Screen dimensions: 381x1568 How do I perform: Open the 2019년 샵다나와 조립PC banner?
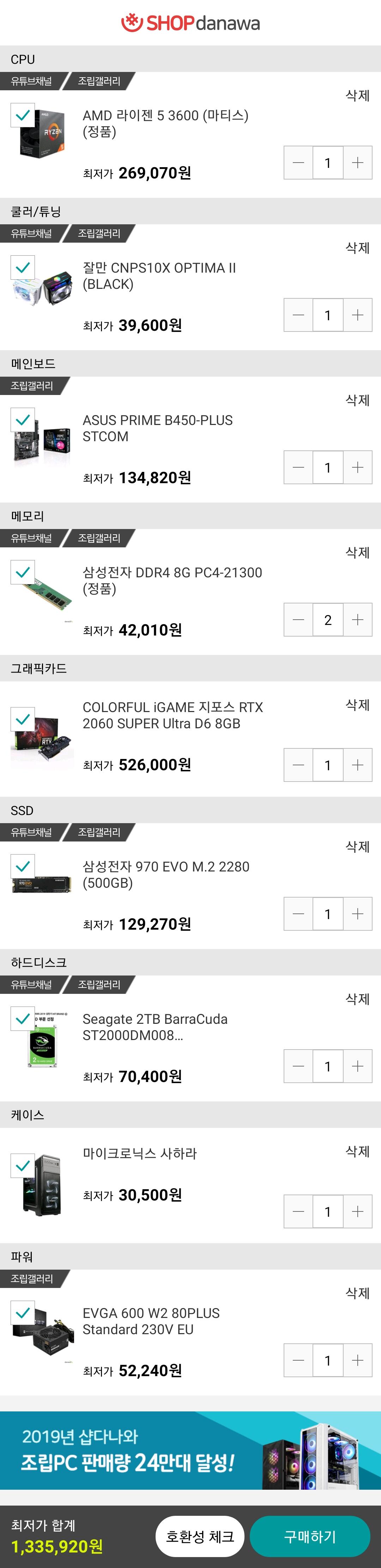pos(190,1450)
